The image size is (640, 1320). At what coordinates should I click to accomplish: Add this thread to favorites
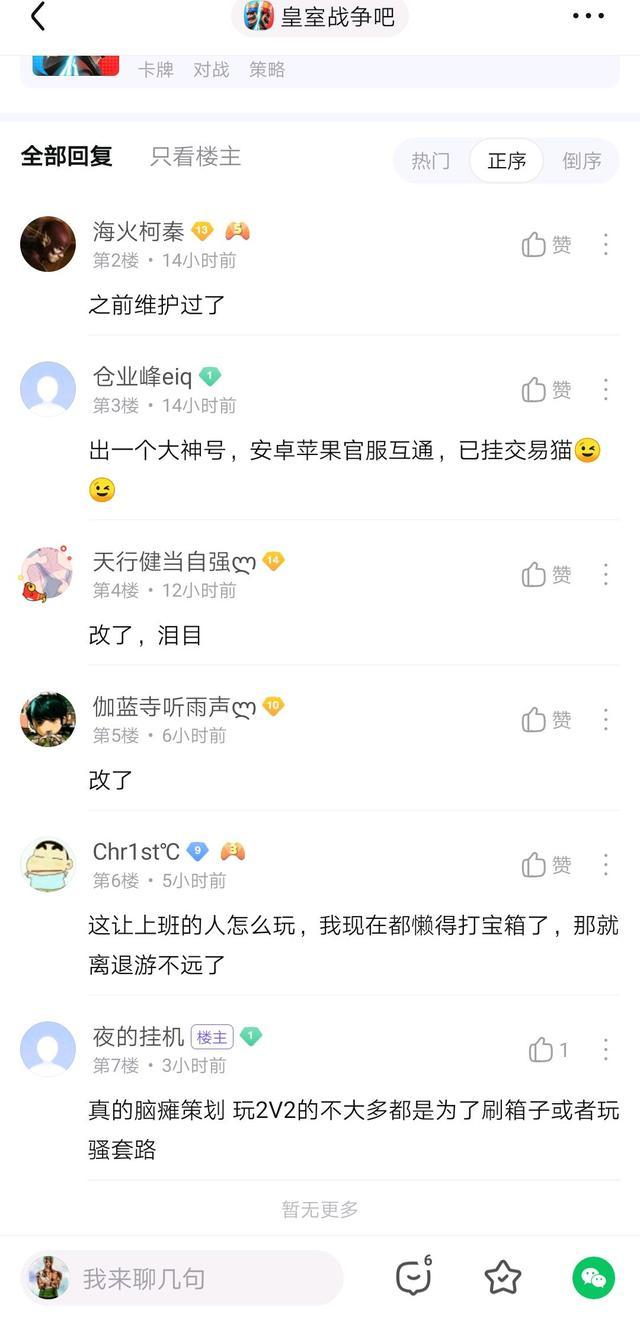tap(503, 1277)
